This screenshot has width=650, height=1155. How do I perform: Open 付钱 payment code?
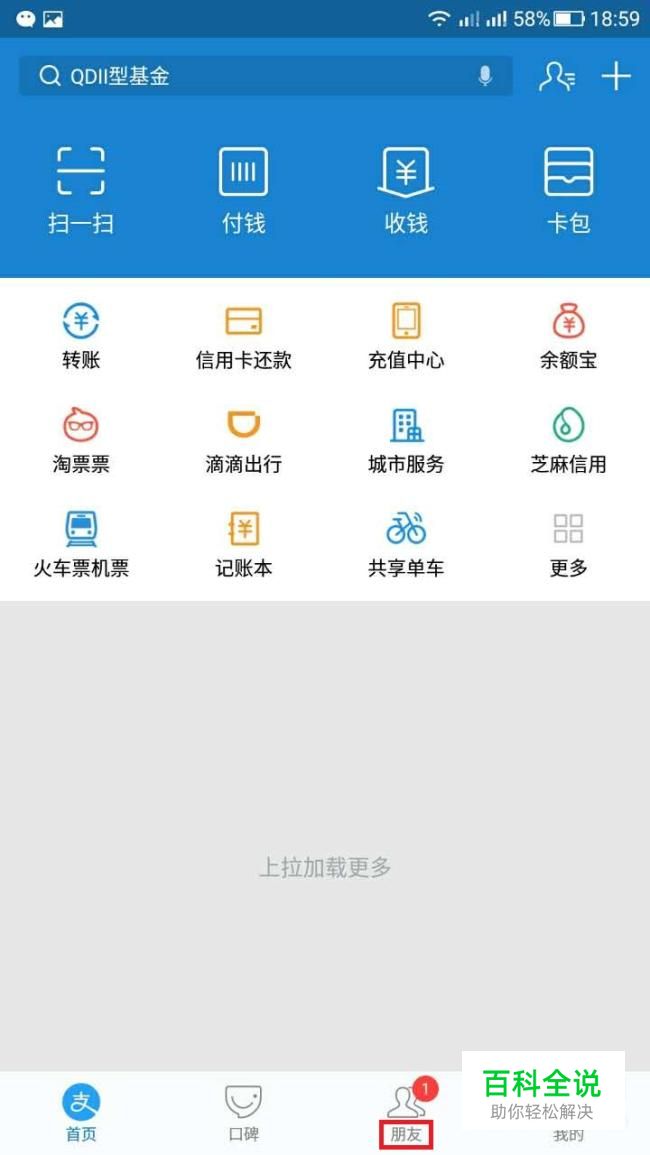coord(243,190)
